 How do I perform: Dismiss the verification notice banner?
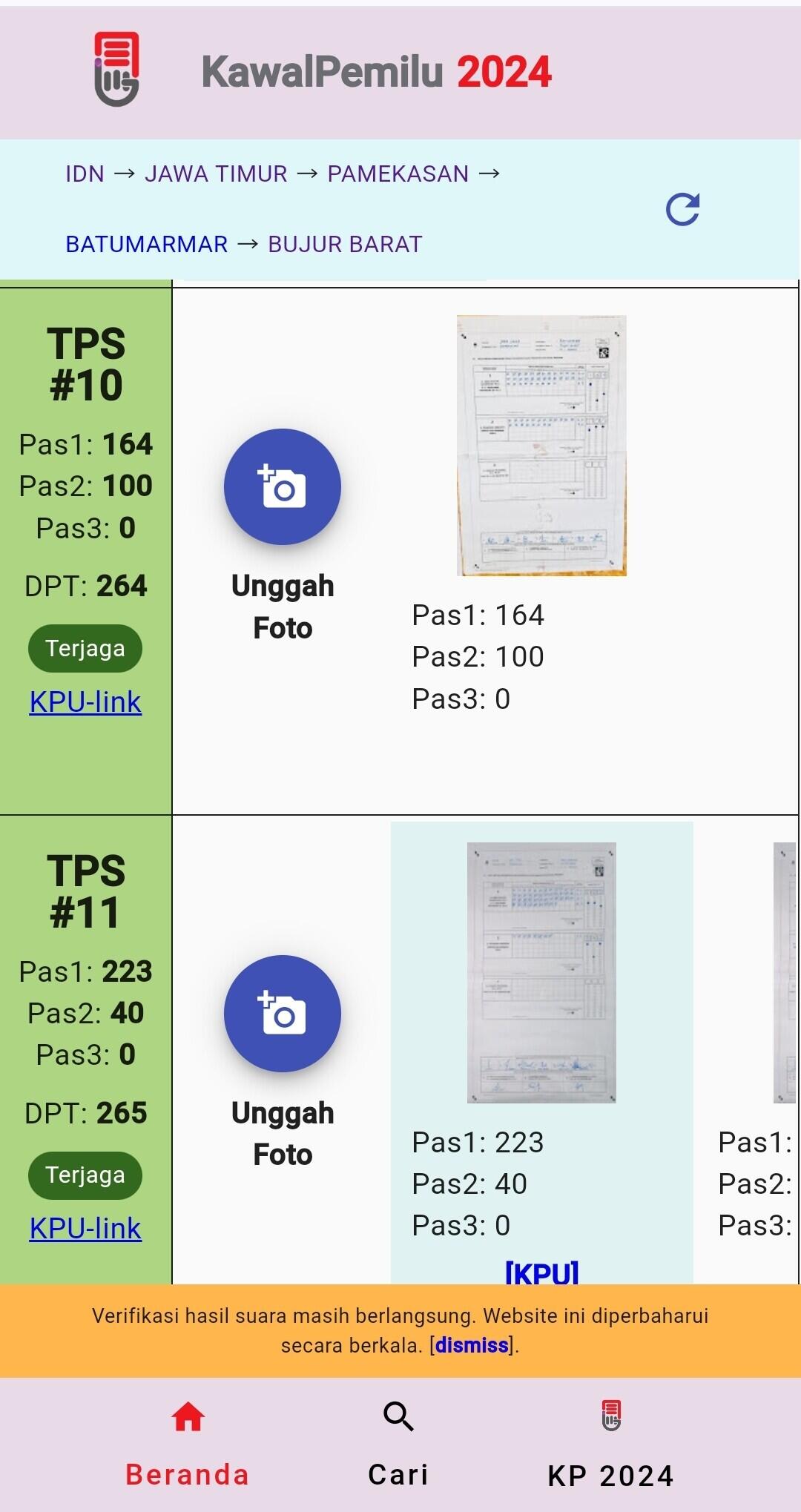tap(472, 1345)
